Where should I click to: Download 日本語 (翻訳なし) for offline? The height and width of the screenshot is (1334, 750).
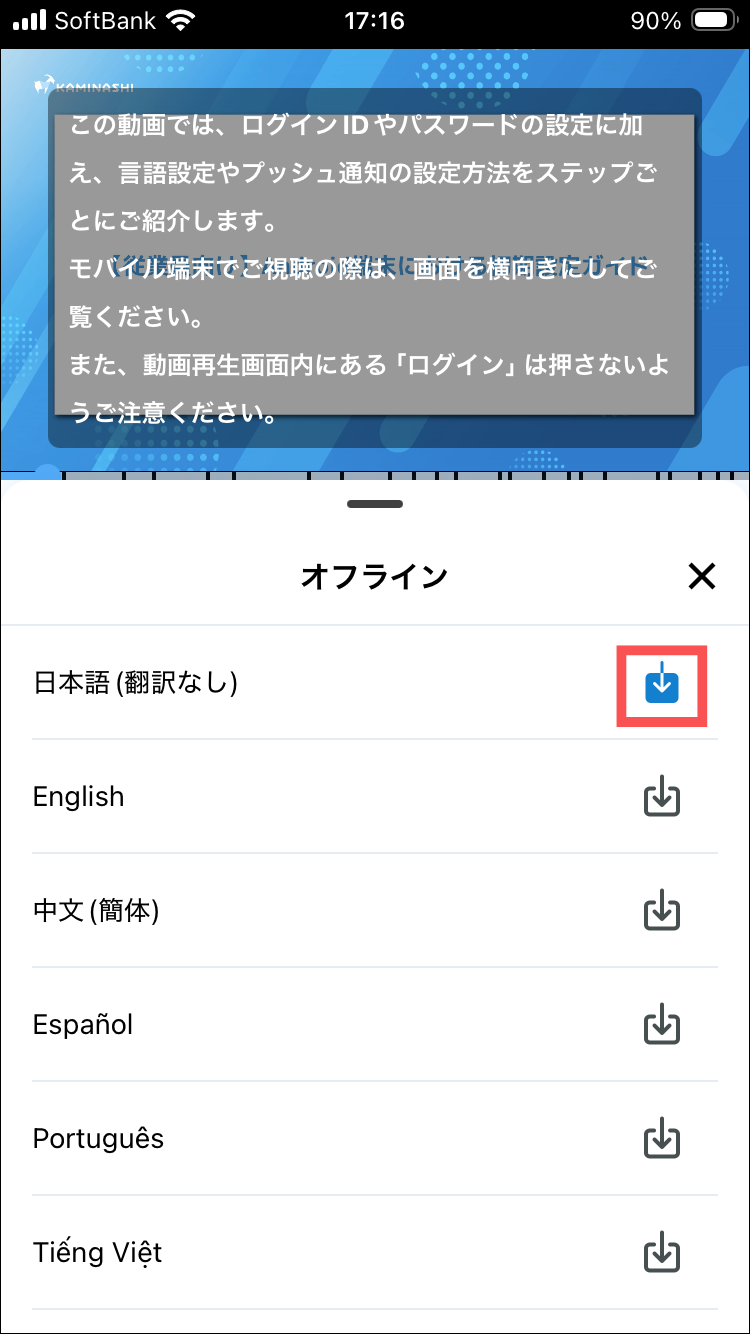(662, 685)
